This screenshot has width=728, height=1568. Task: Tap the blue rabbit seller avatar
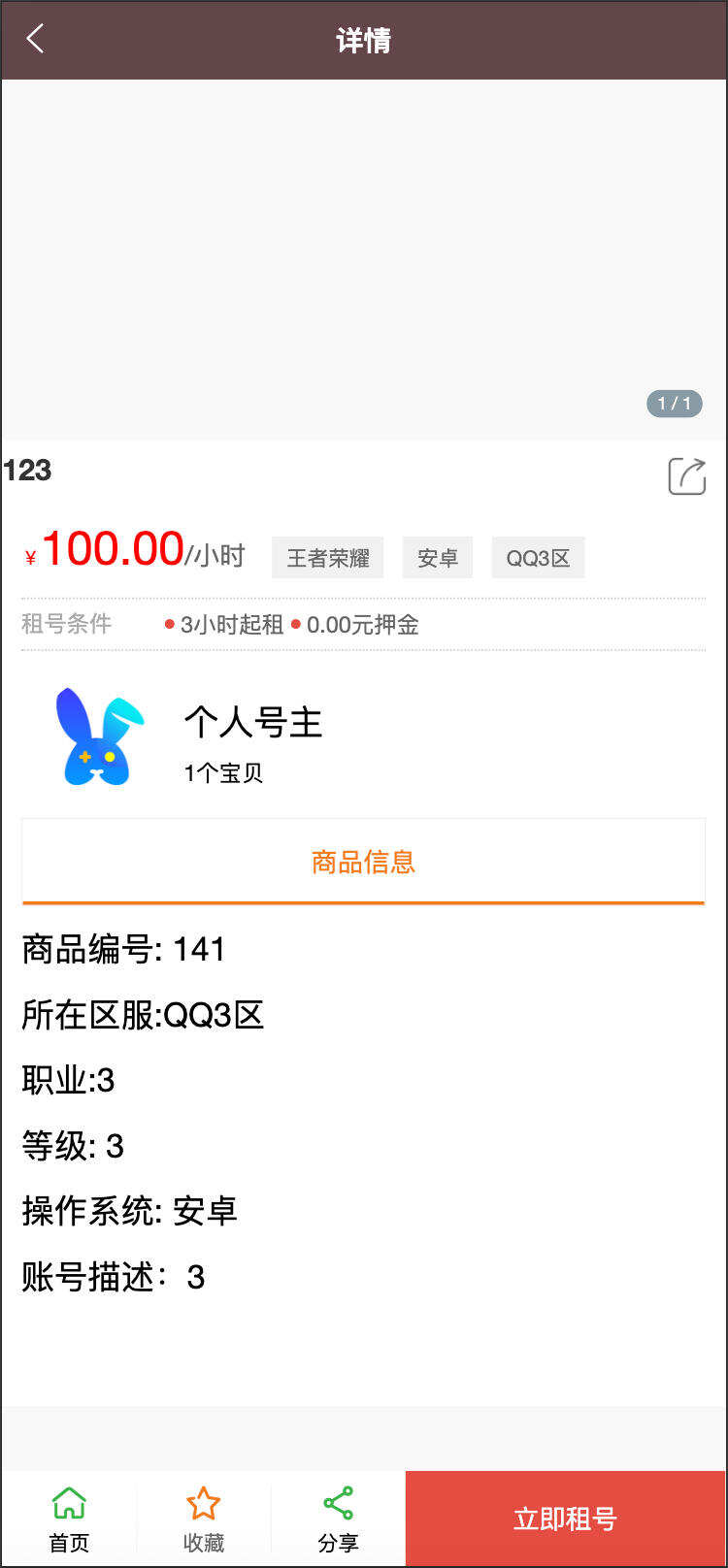[x=94, y=737]
